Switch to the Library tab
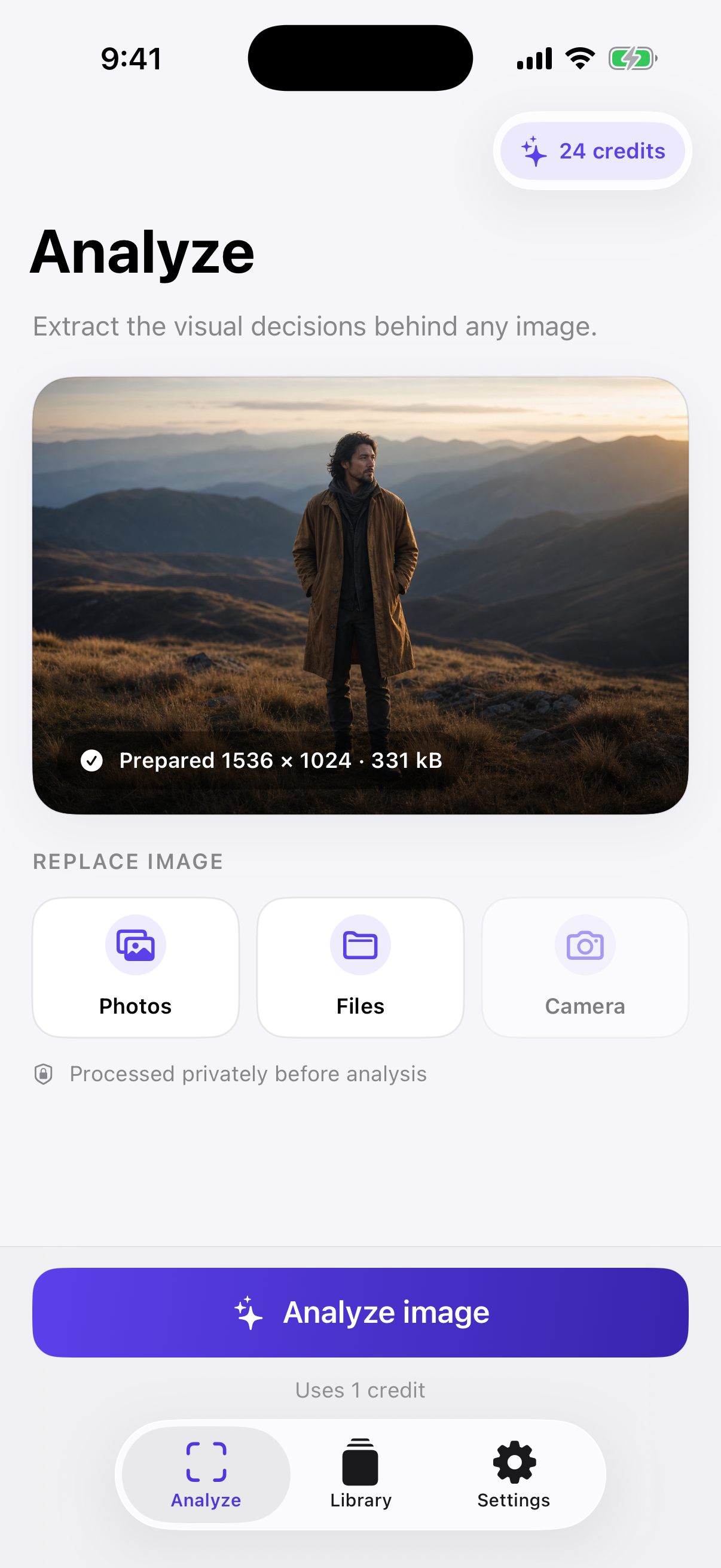The width and height of the screenshot is (721, 1568). pyautogui.click(x=361, y=1474)
